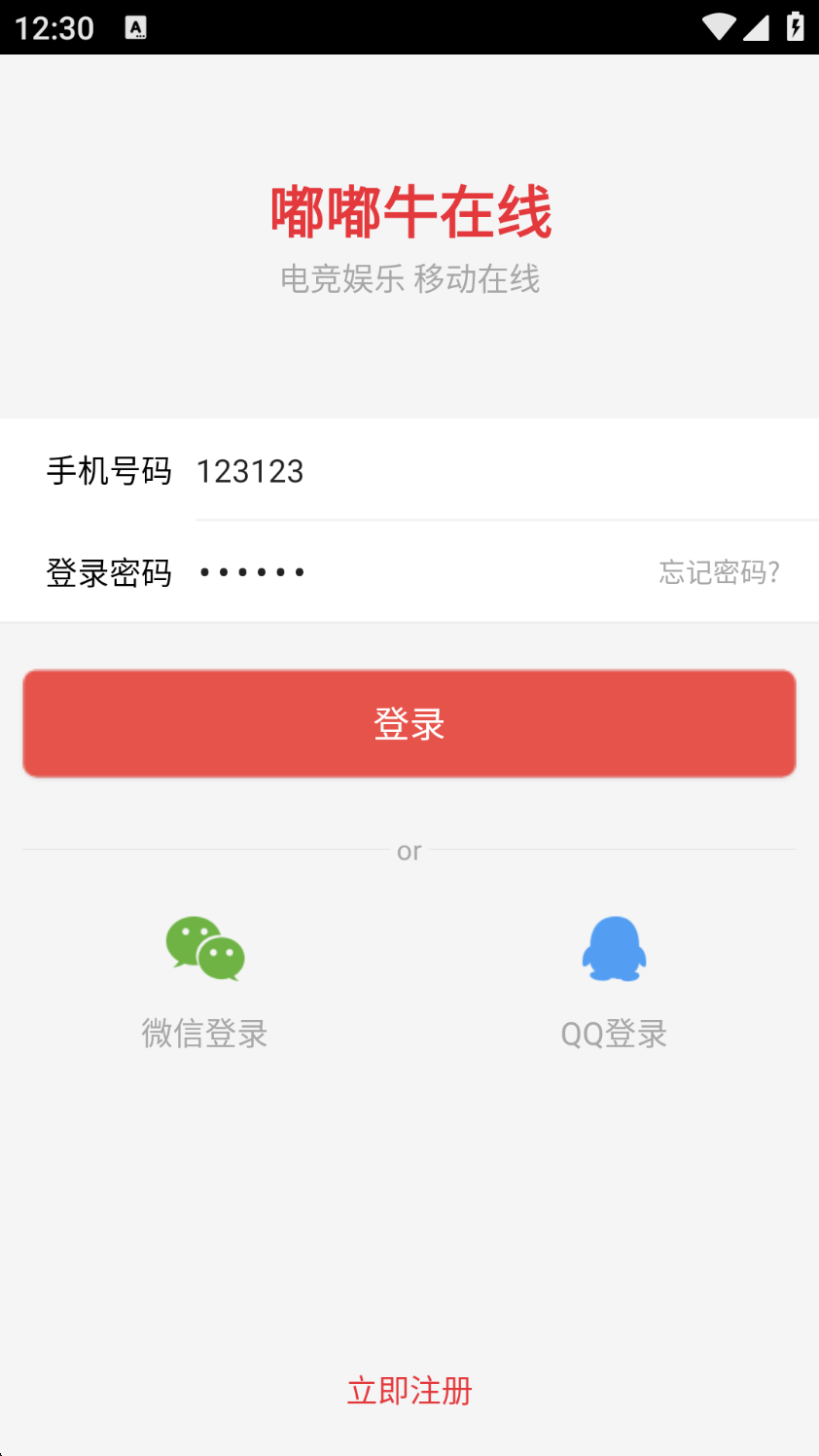Choose QQ登录 to sign in
Viewport: 819px width, 1456px height.
614,978
